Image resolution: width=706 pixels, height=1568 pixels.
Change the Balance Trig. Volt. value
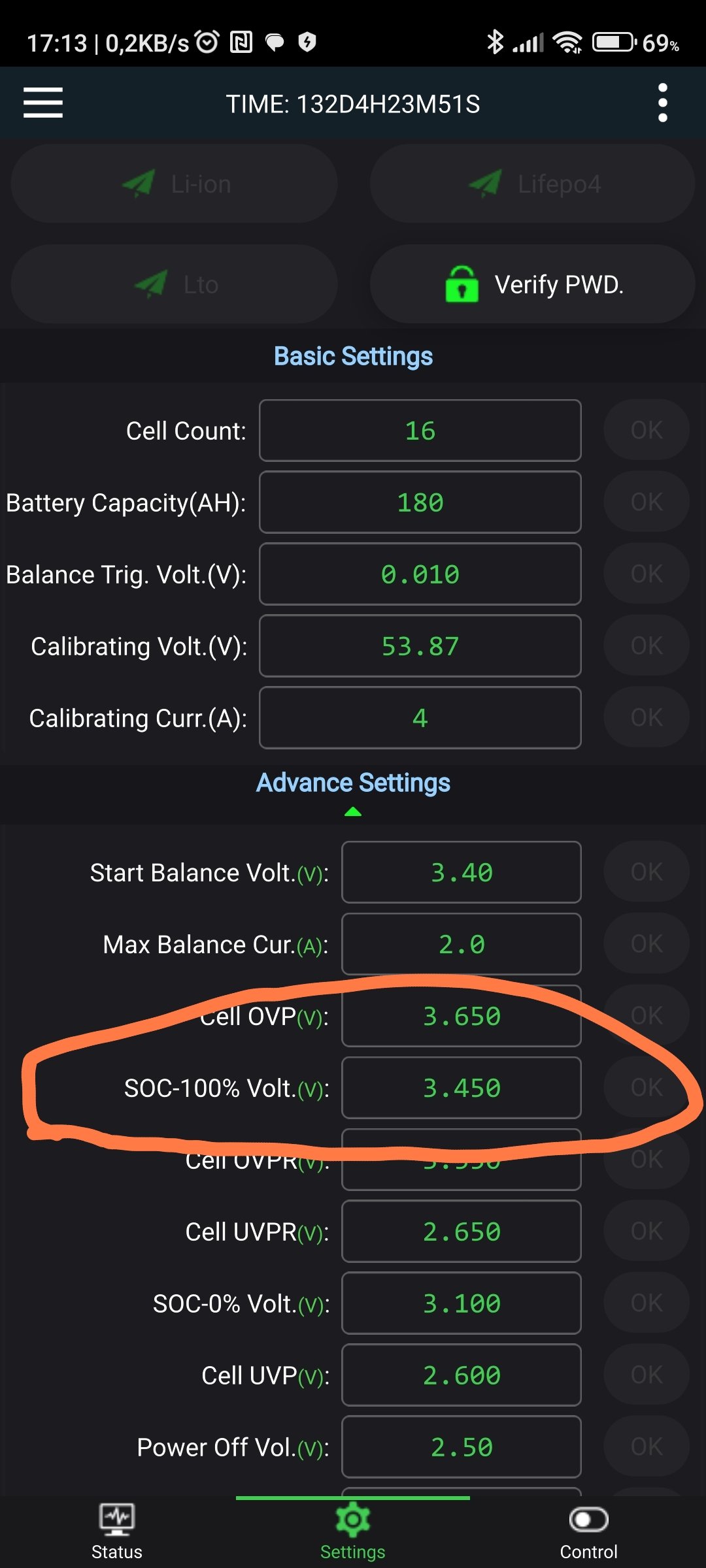[x=420, y=574]
